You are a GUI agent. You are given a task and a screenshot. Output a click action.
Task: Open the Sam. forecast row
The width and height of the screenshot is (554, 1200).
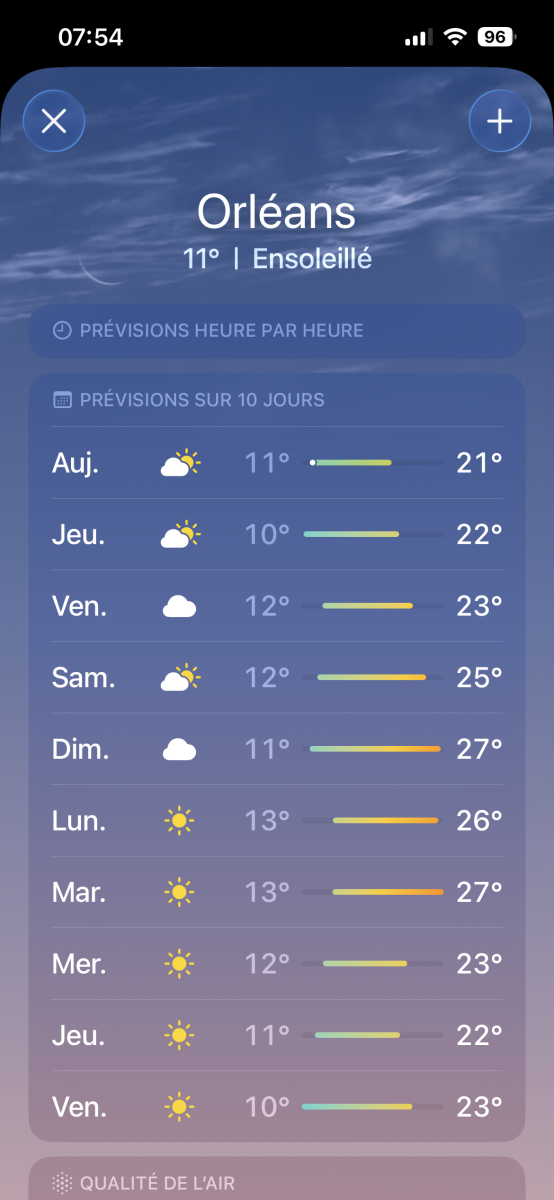(277, 678)
